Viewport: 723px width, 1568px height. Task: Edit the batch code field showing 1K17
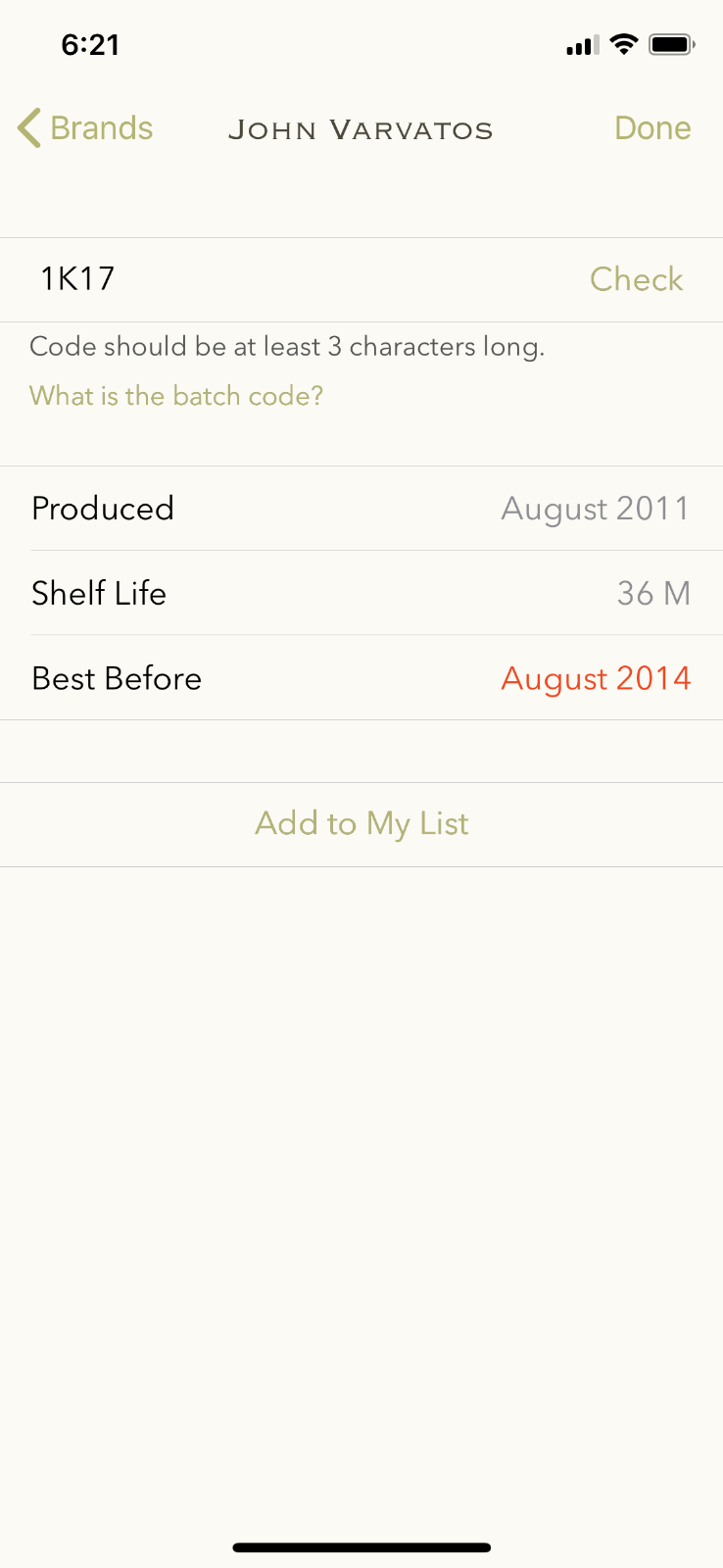point(294,279)
